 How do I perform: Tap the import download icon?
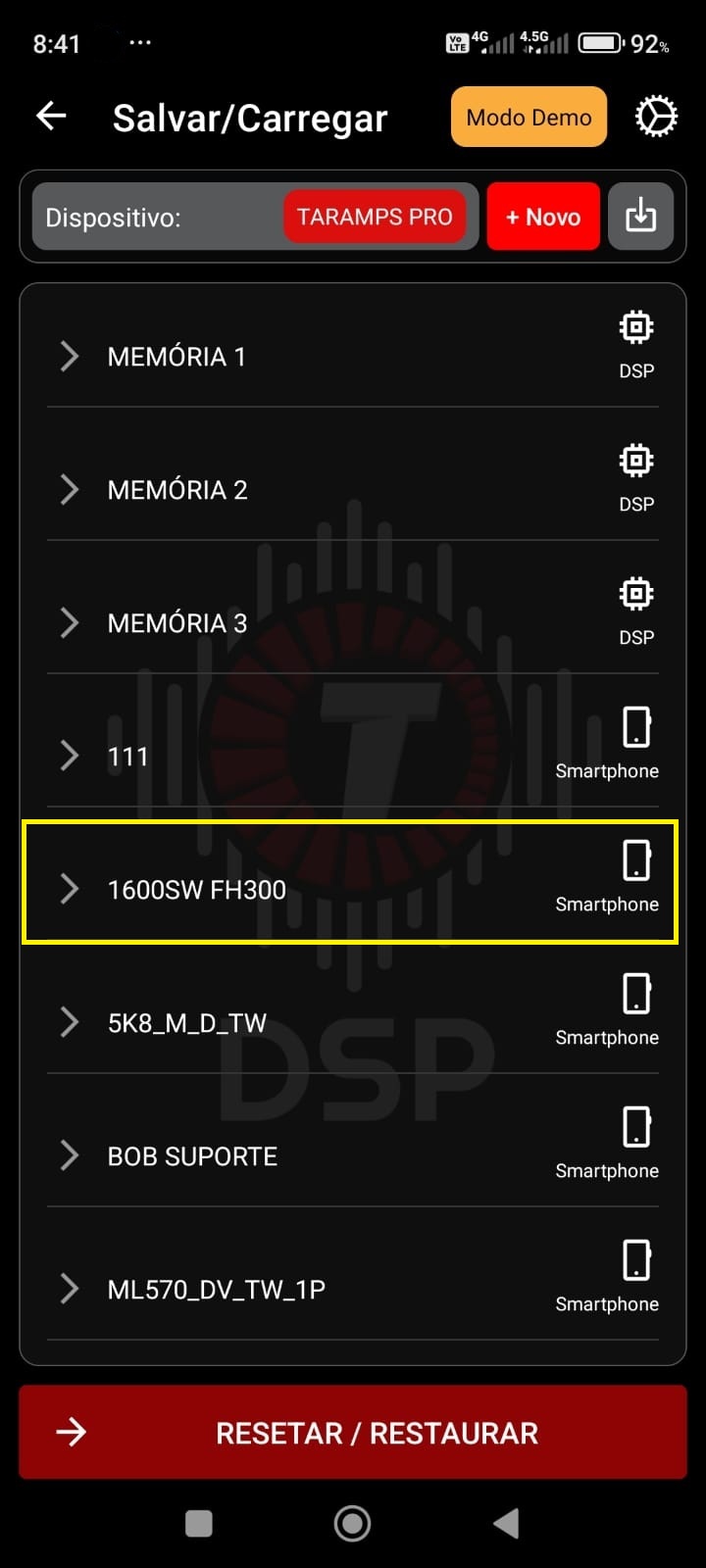pos(640,217)
